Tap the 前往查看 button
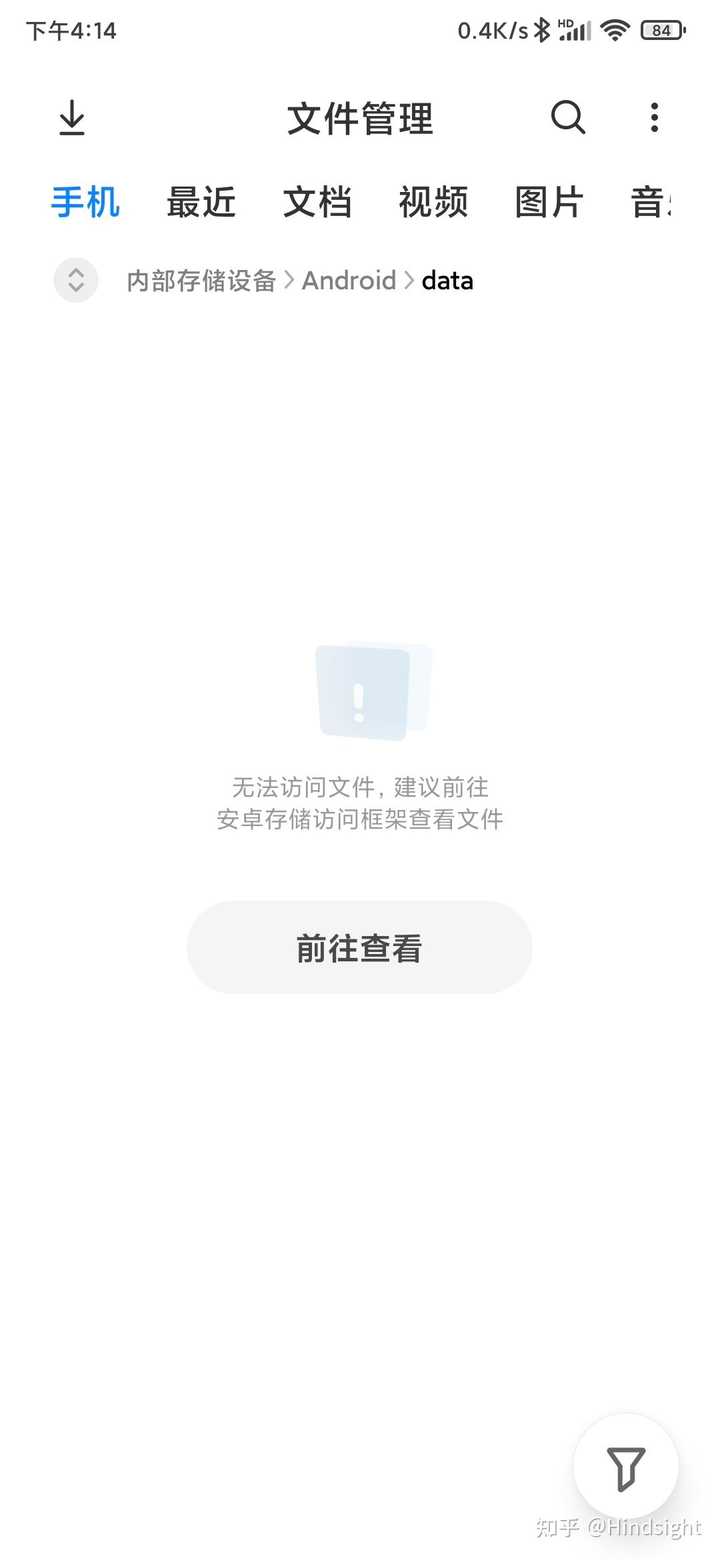Screen dimensions: 720x1560 (359, 947)
